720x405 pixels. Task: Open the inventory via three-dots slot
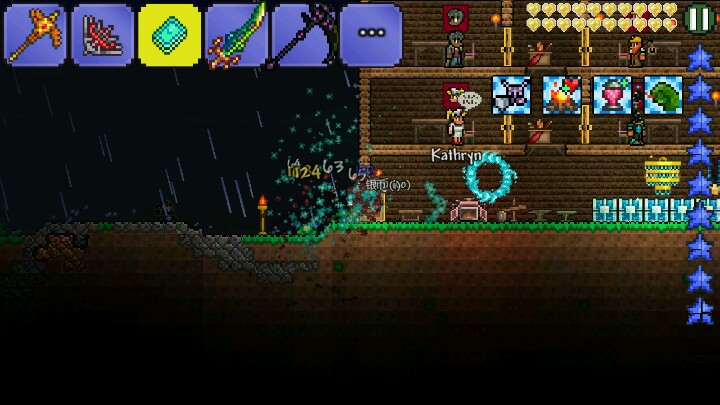pyautogui.click(x=371, y=35)
